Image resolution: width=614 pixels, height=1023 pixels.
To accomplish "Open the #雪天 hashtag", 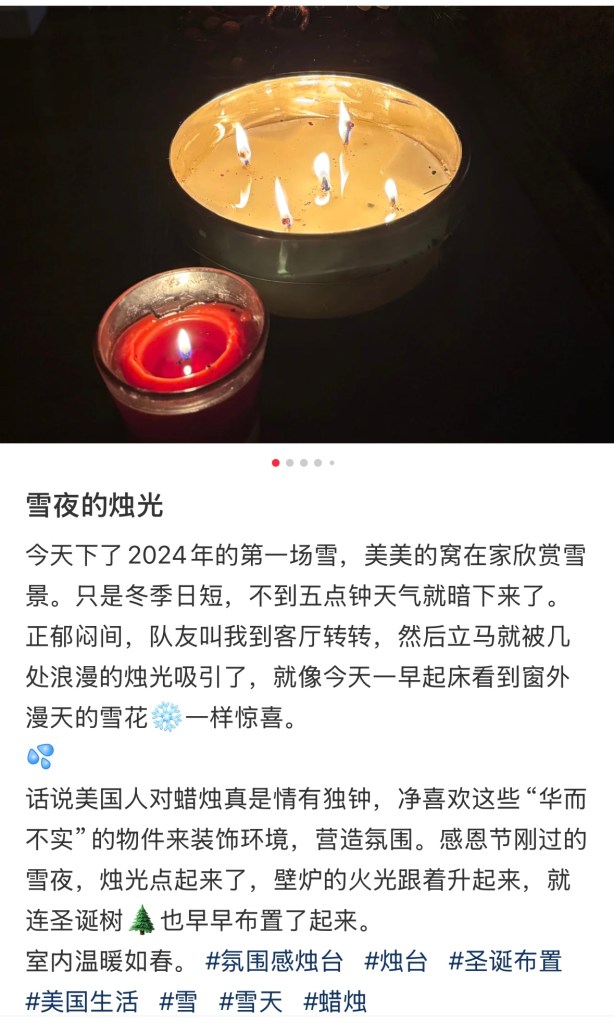I will tap(250, 1001).
